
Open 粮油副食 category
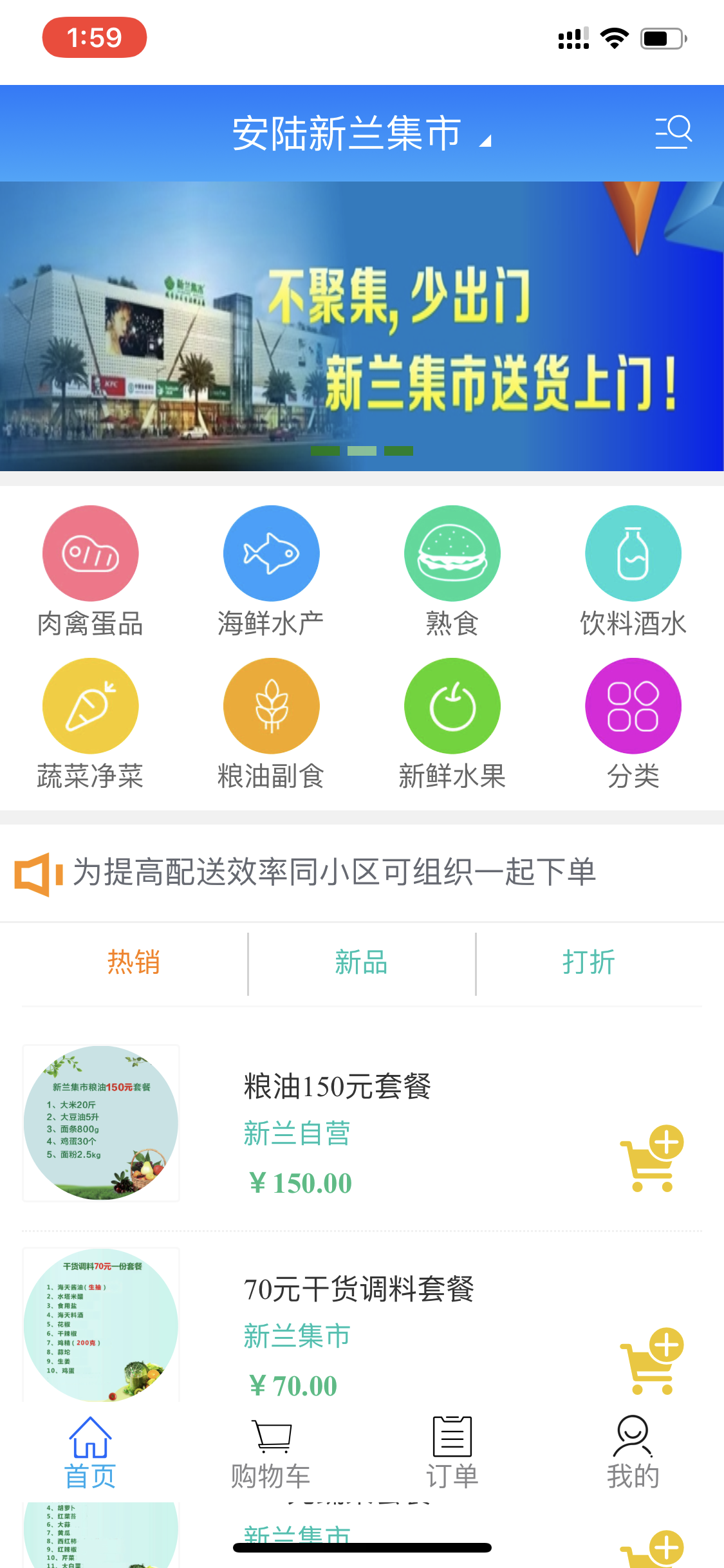click(x=271, y=706)
